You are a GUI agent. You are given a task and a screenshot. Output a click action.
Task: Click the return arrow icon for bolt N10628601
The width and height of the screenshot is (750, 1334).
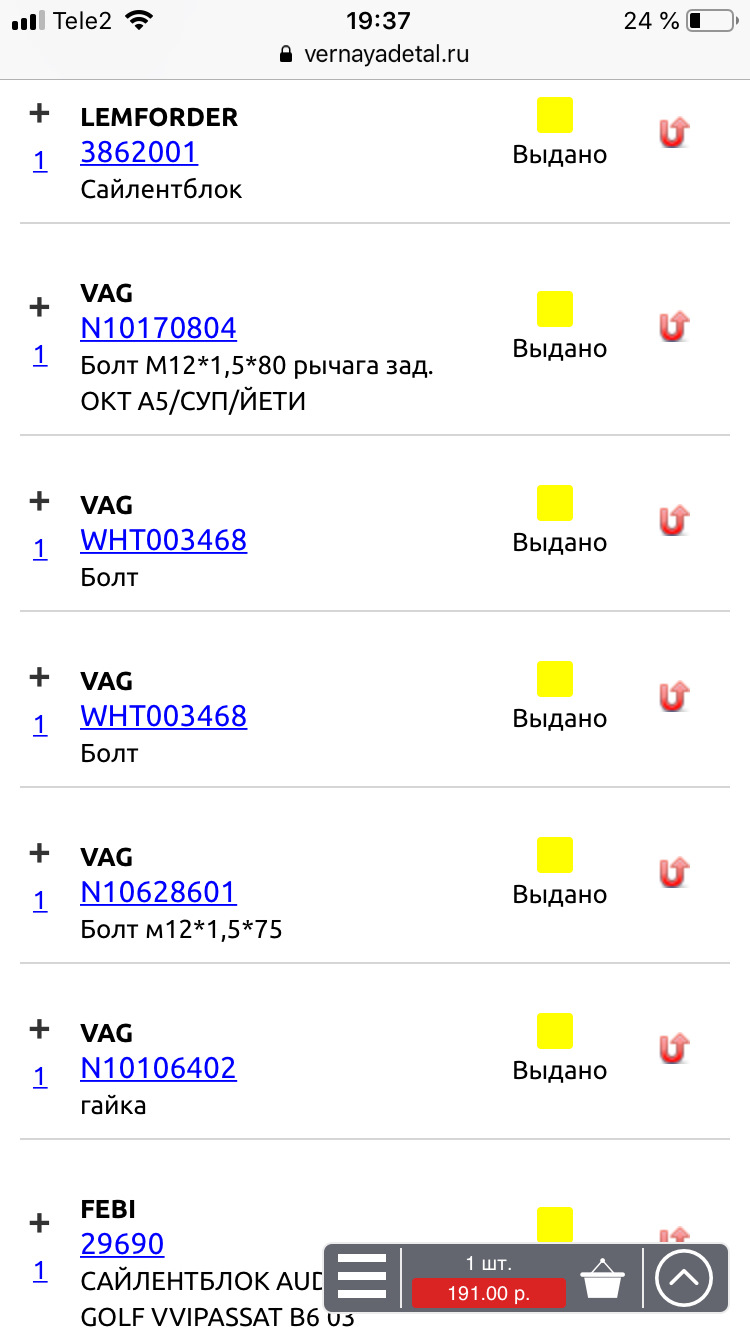pos(673,872)
